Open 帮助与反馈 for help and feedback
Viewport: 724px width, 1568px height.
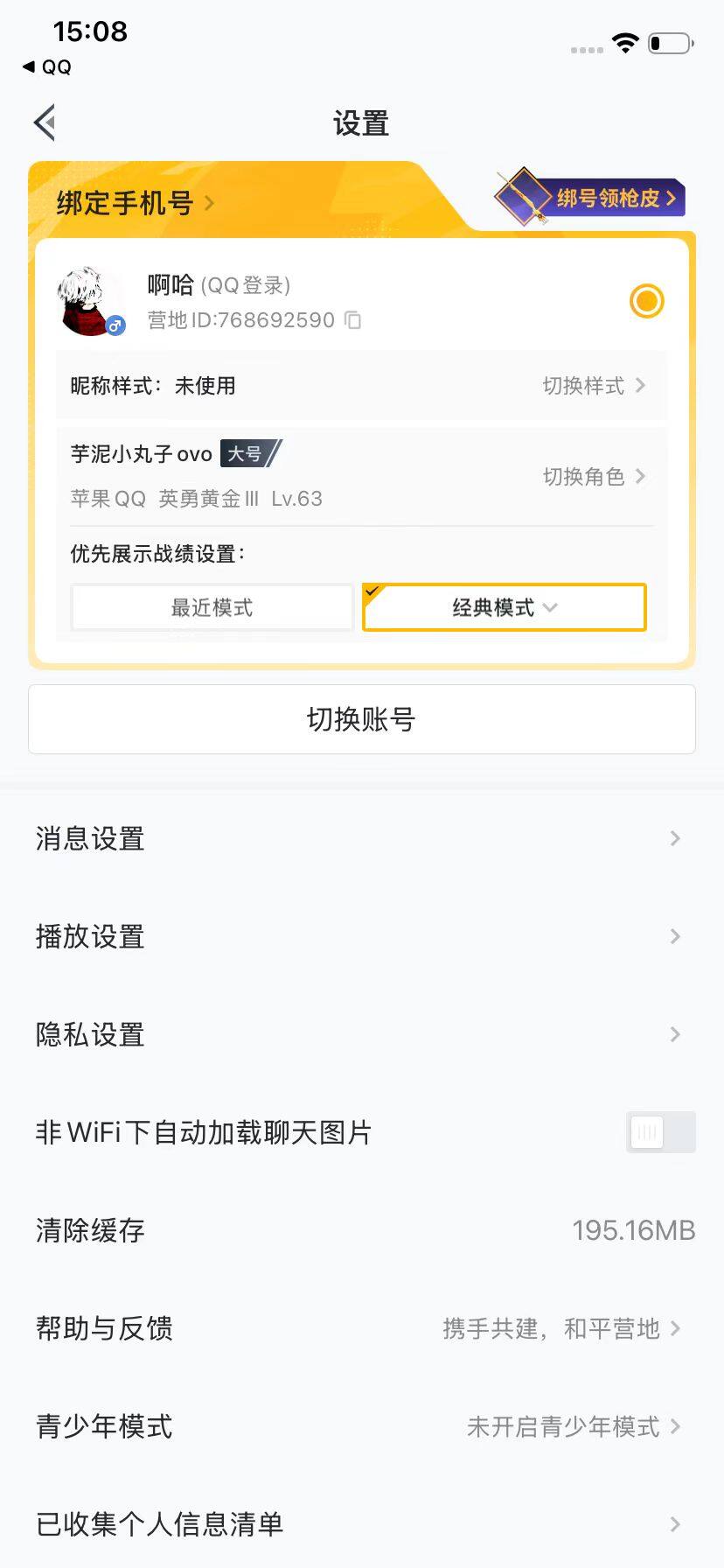click(103, 1328)
